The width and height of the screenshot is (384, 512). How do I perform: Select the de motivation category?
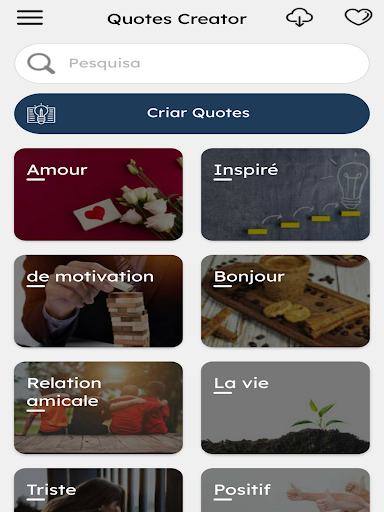click(x=98, y=301)
